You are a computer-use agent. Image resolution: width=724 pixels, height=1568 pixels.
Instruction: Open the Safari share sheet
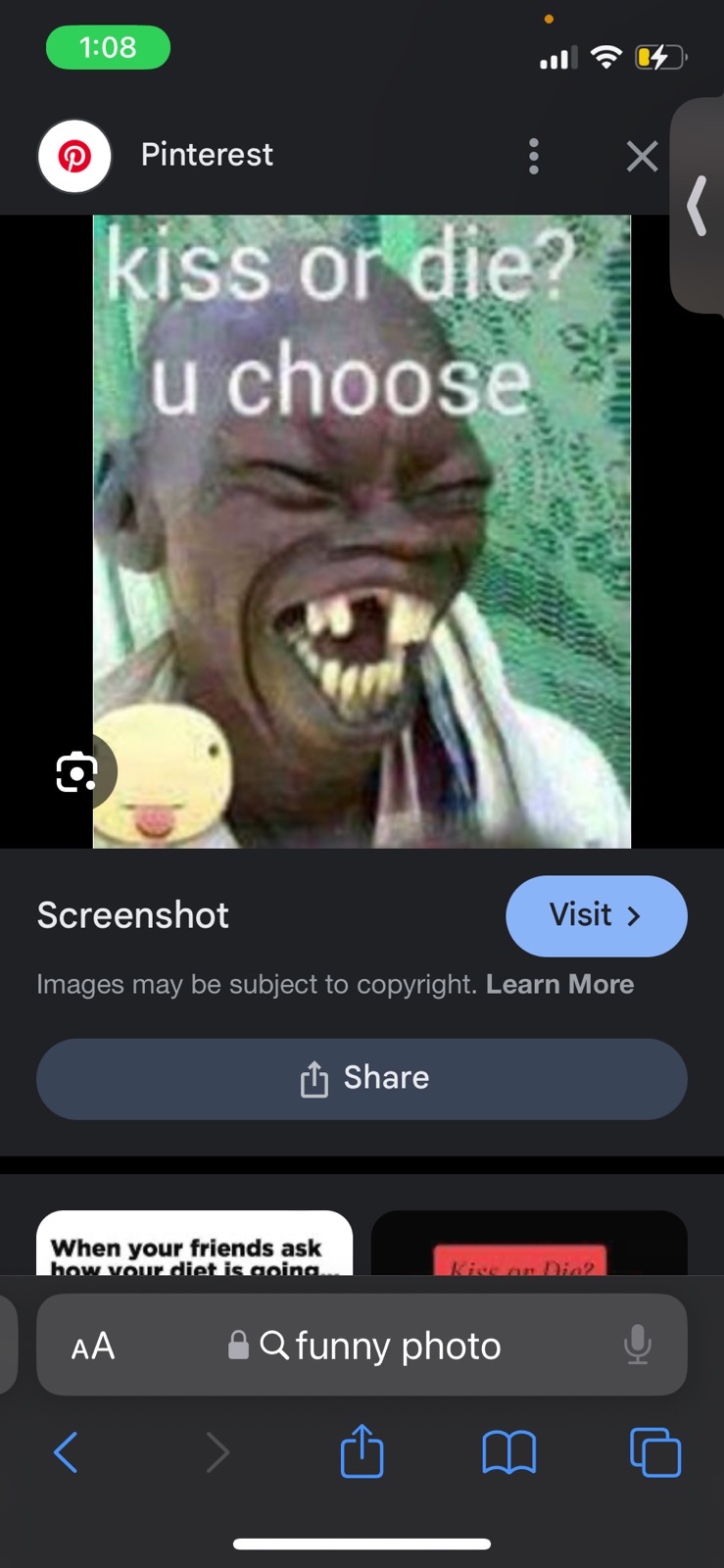[362, 1451]
